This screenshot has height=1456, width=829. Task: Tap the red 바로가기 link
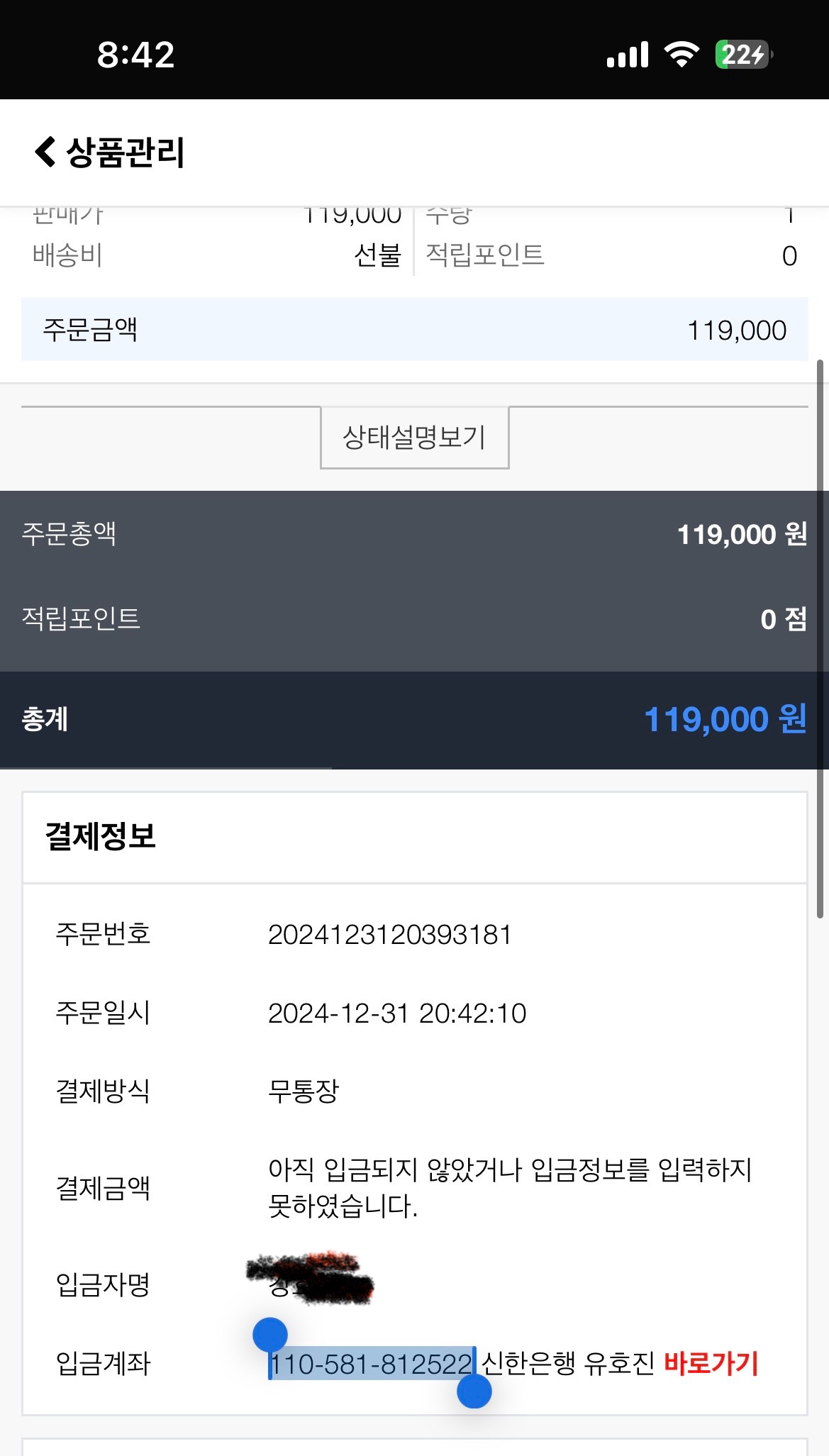[711, 1363]
